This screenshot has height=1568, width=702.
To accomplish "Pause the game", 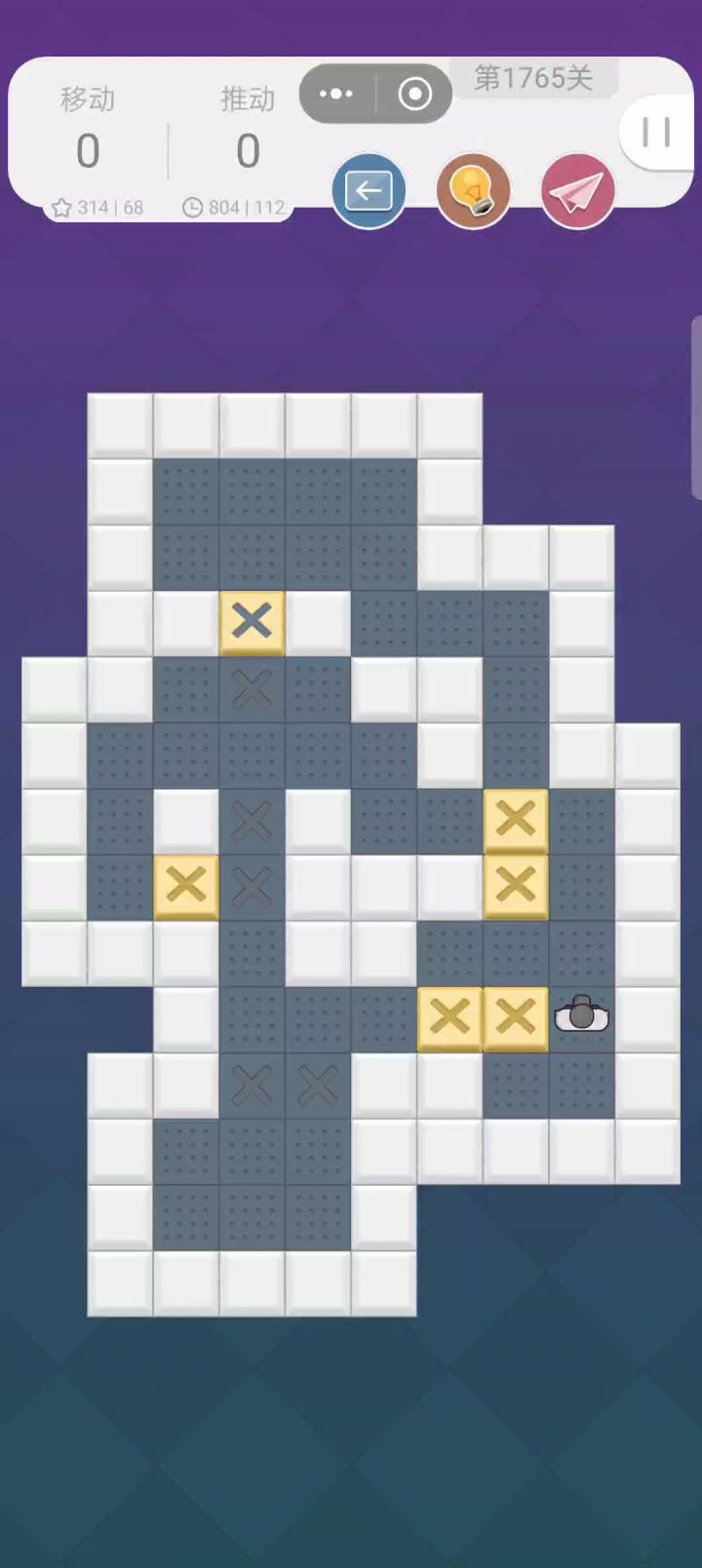I will point(657,133).
